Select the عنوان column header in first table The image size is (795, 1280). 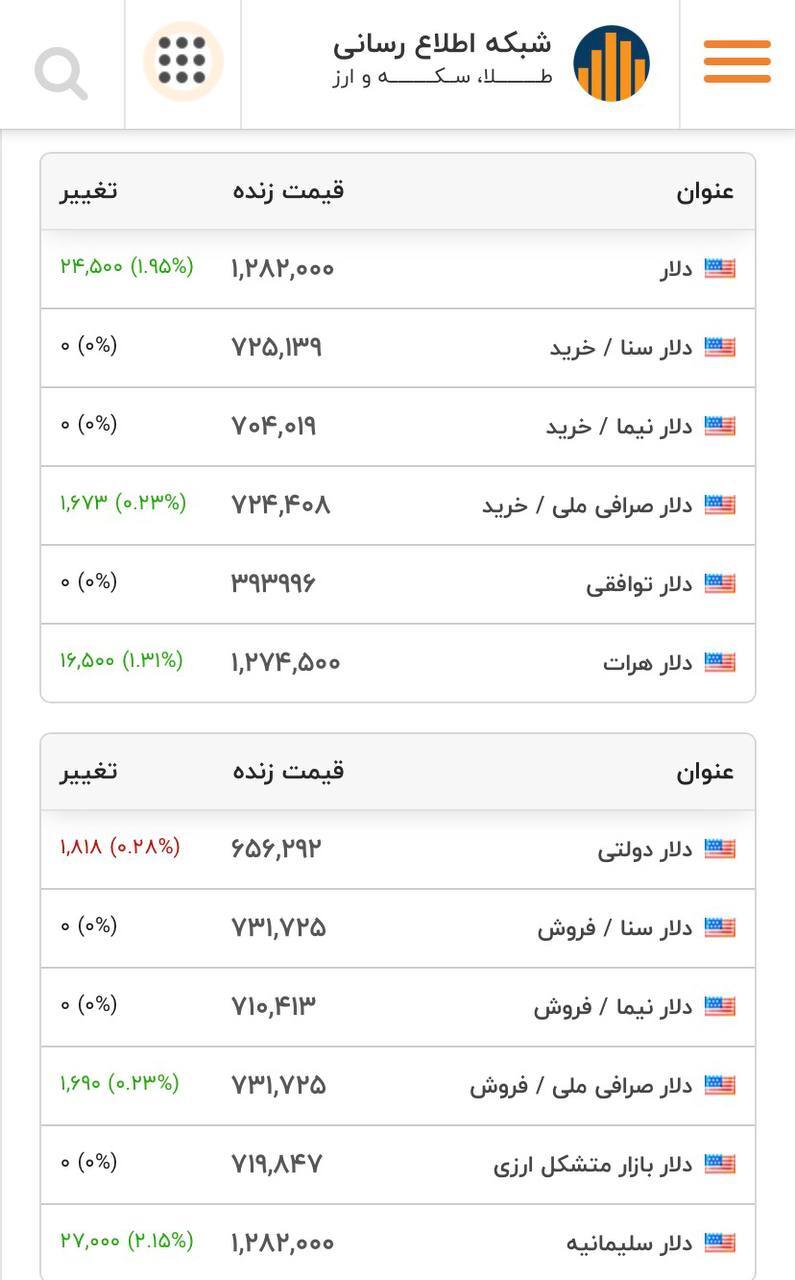(706, 190)
